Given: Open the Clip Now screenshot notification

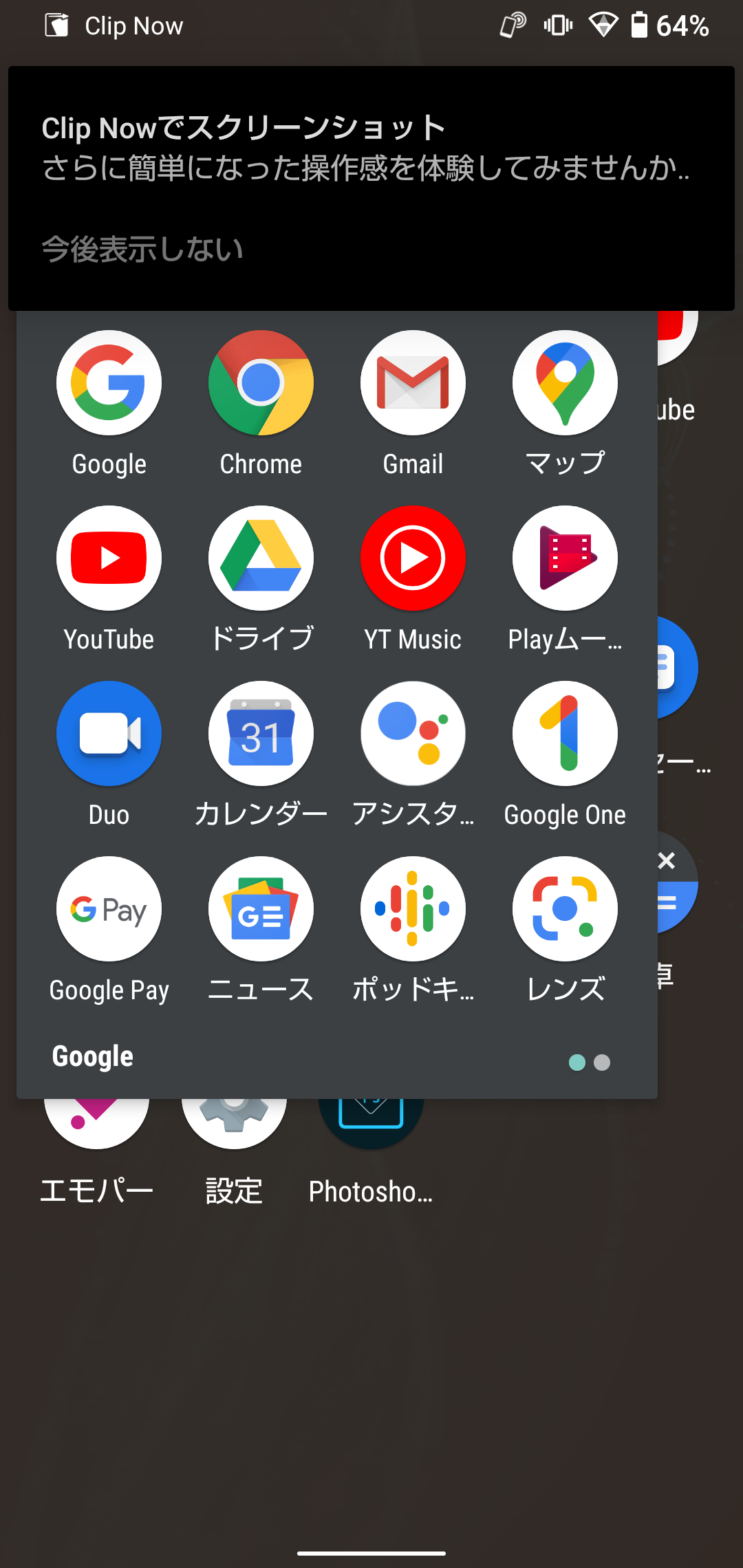Looking at the screenshot, I should point(365,148).
